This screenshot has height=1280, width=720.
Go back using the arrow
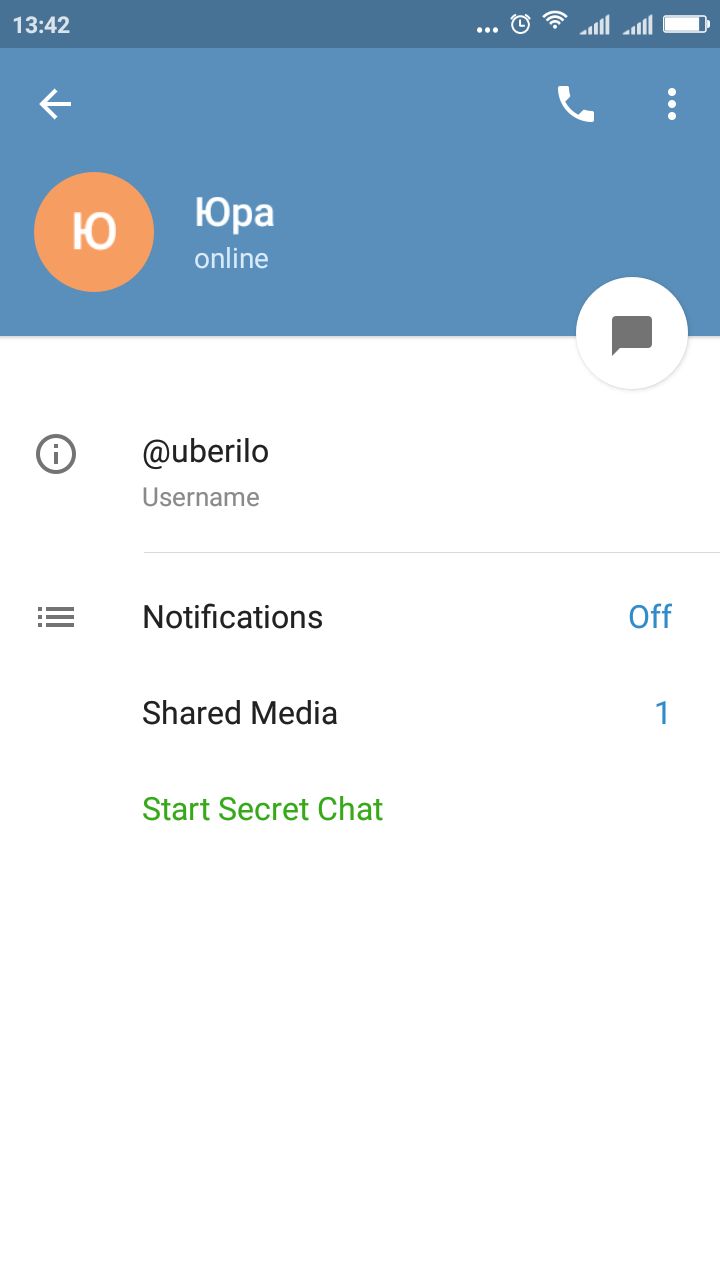pyautogui.click(x=55, y=104)
